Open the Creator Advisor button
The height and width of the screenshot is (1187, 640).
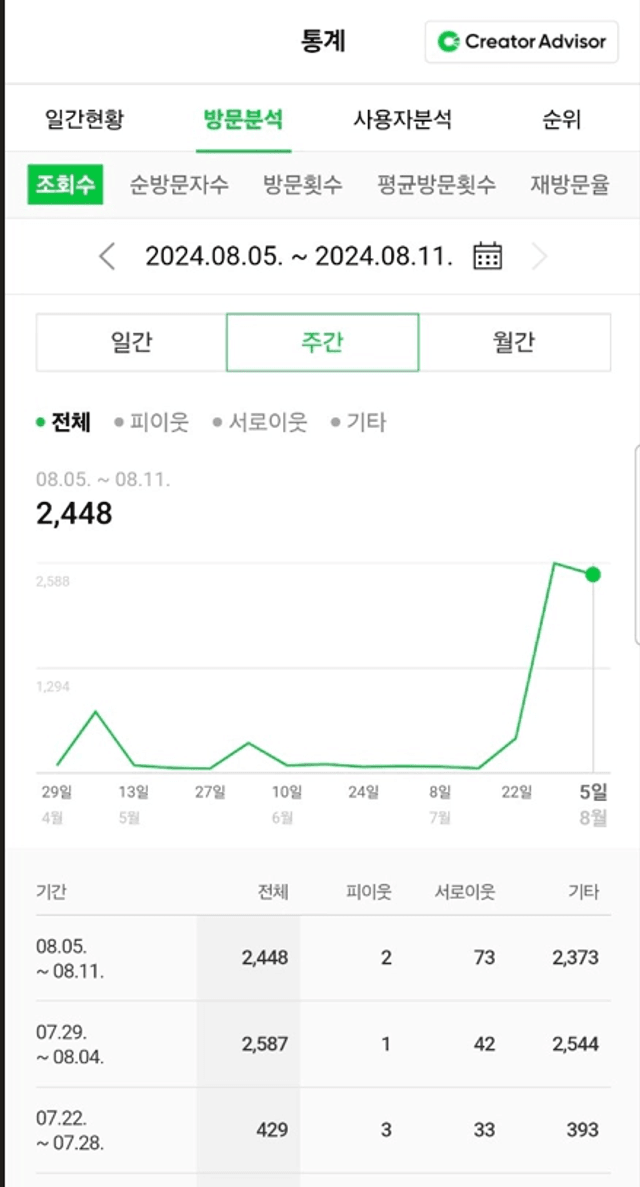[521, 42]
